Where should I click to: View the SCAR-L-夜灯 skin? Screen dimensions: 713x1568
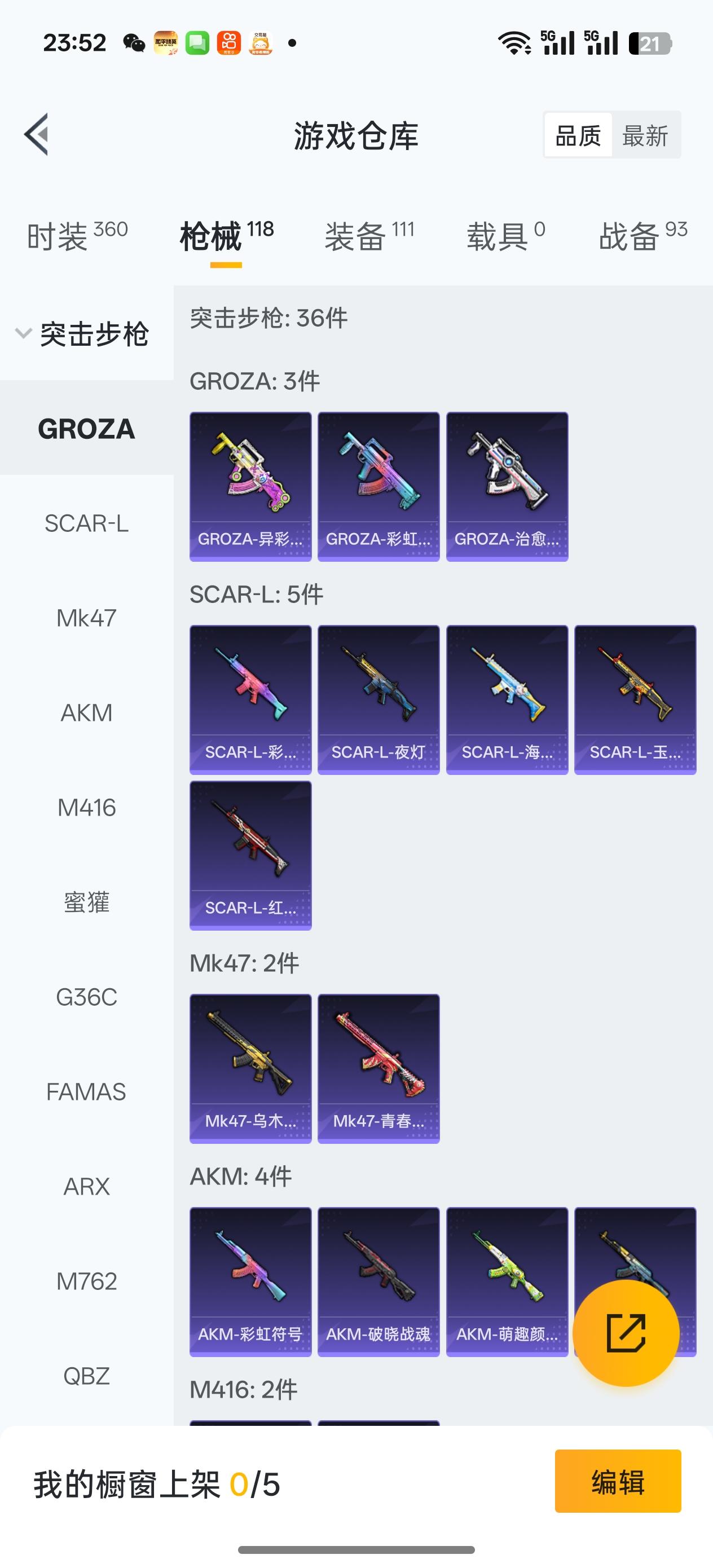tap(378, 699)
